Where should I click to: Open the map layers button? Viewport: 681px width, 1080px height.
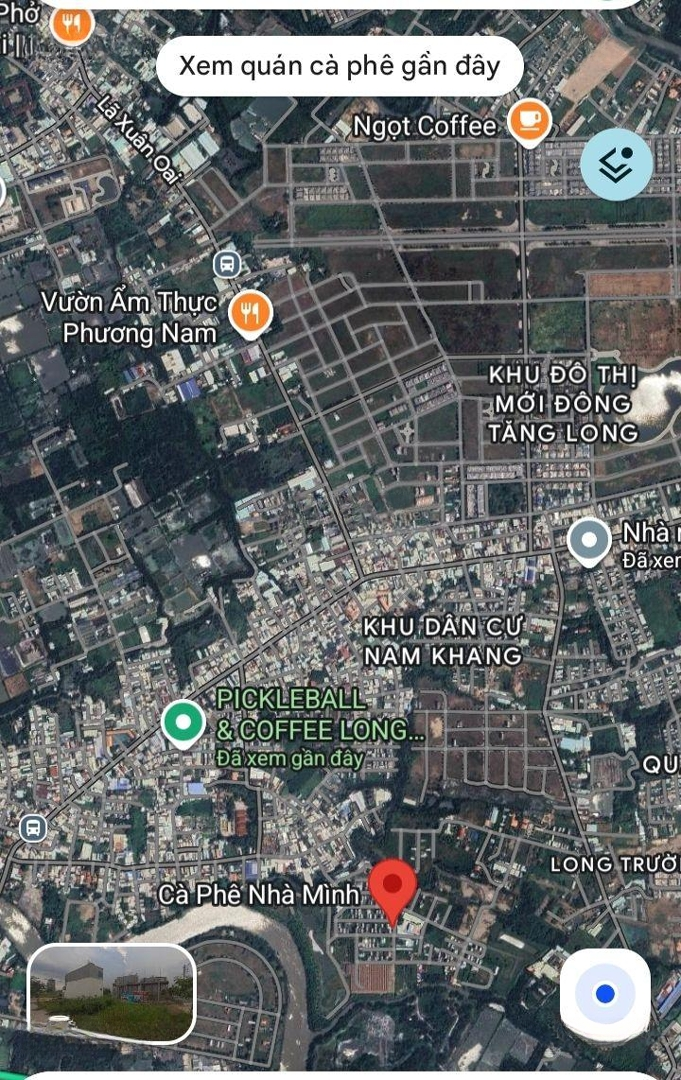[x=616, y=164]
